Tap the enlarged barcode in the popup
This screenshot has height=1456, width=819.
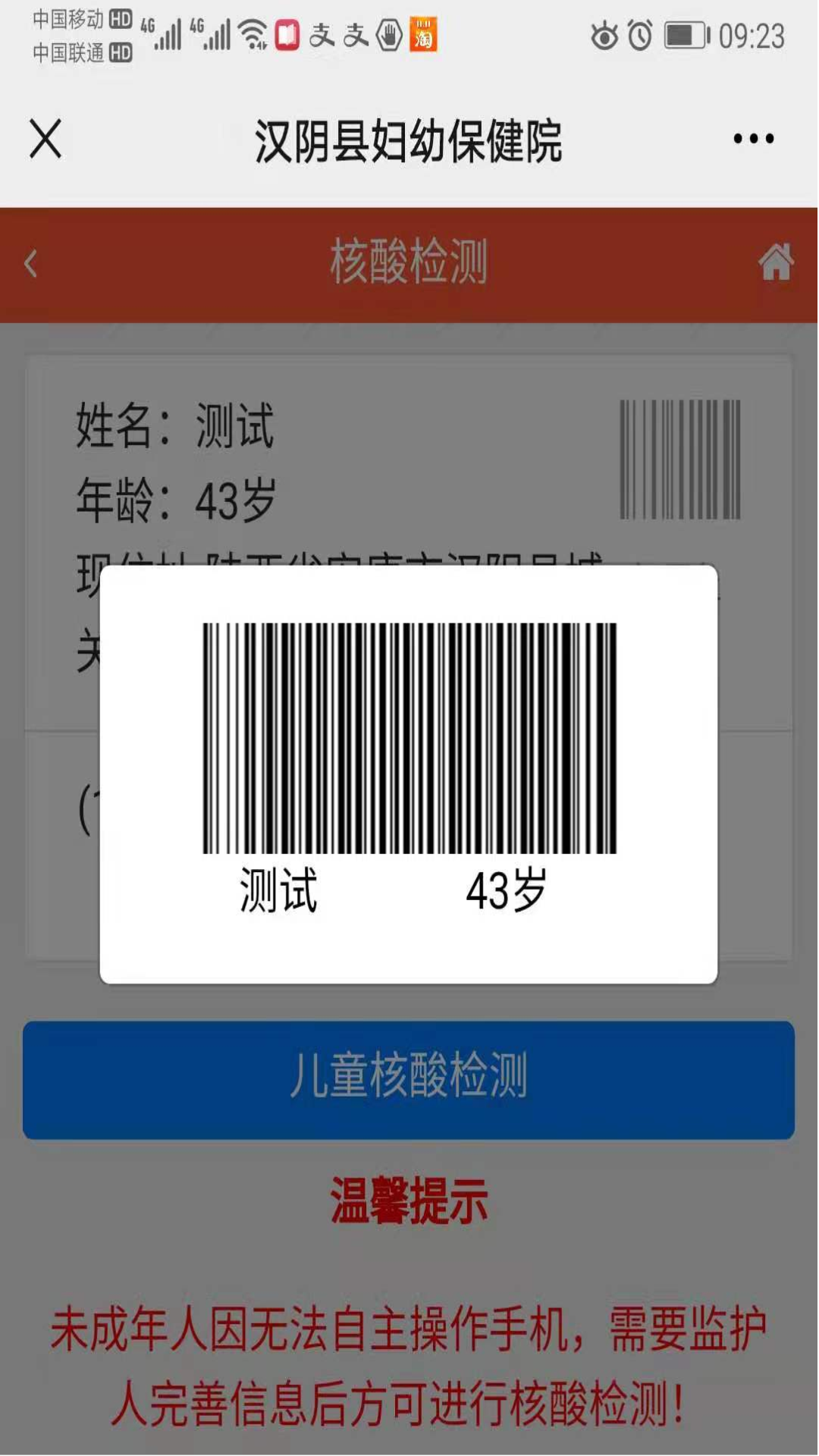[409, 739]
